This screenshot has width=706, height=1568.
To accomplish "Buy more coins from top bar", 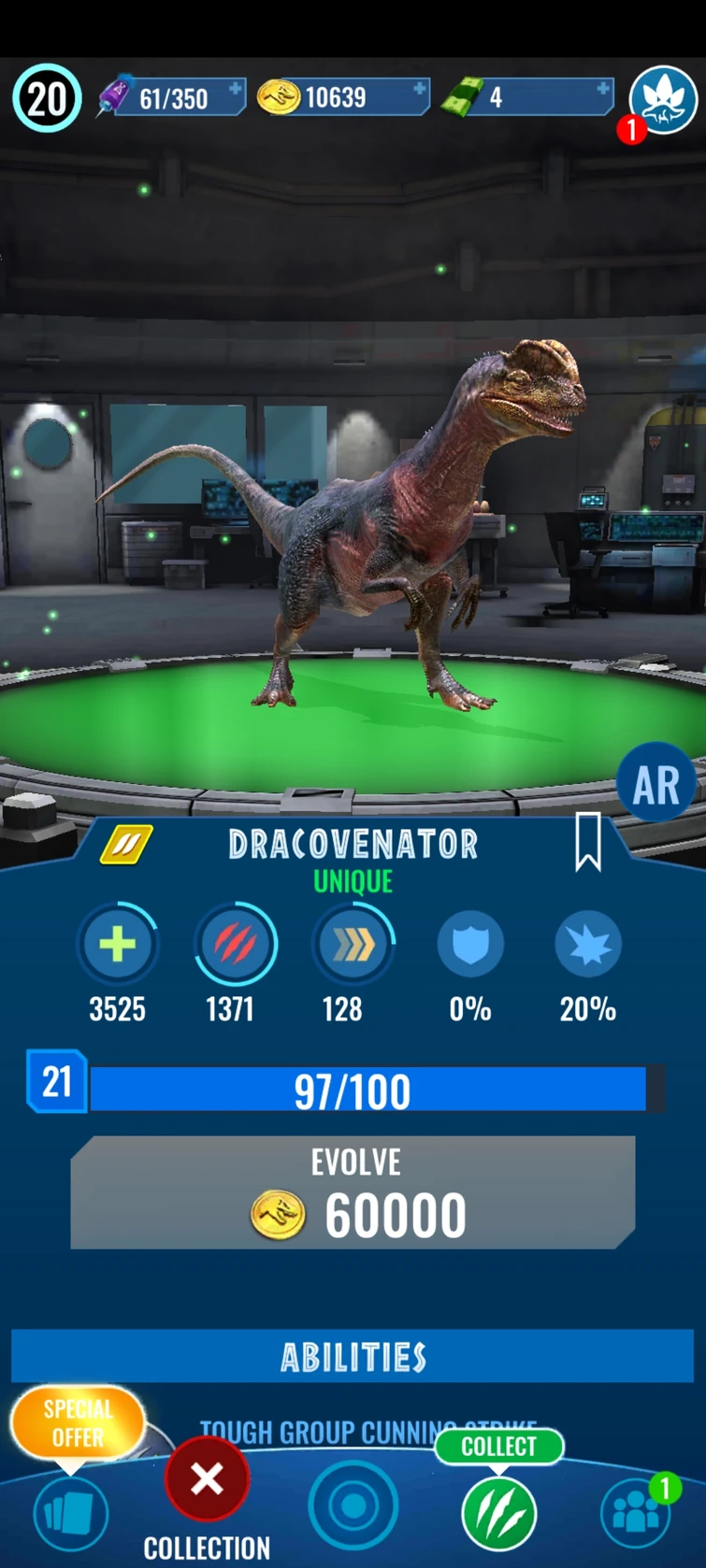I will pos(419,91).
